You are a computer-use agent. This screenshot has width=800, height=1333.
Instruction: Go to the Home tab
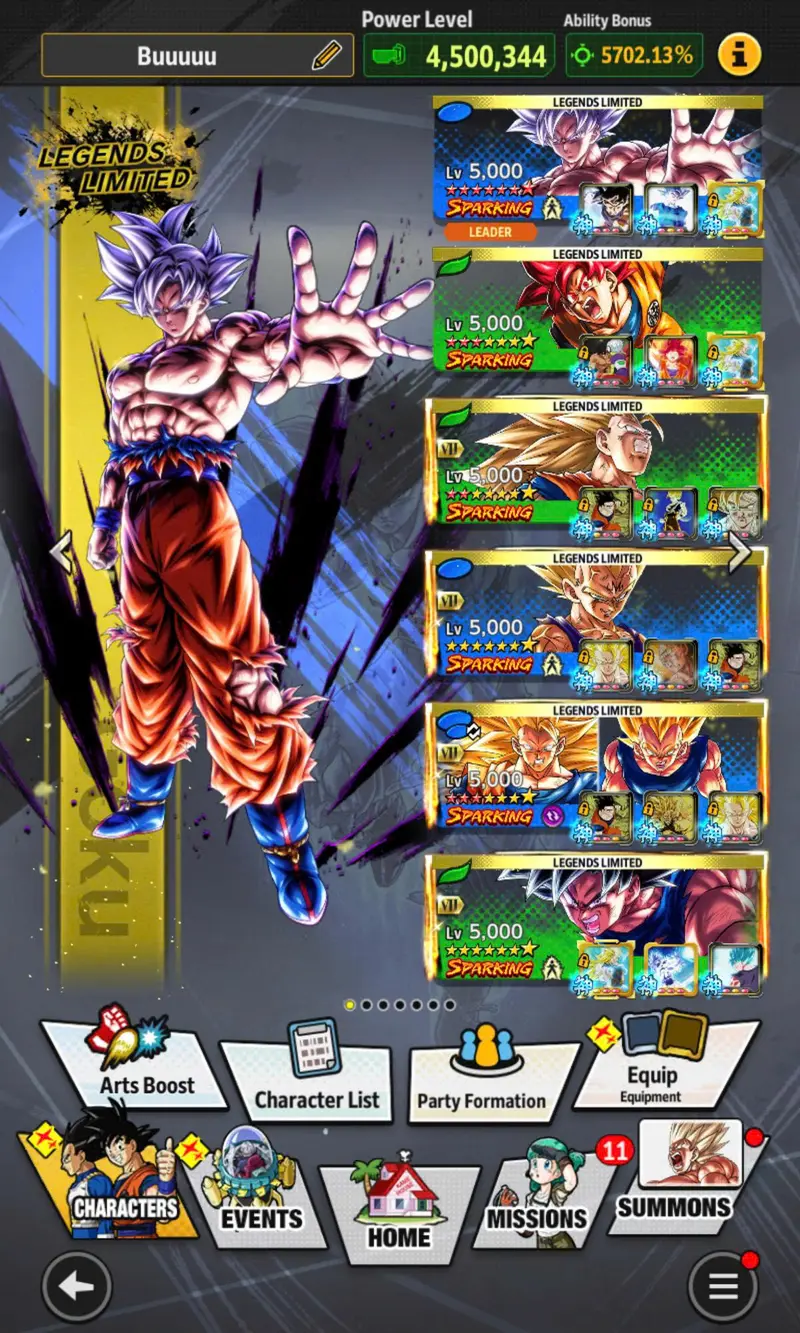(400, 1215)
